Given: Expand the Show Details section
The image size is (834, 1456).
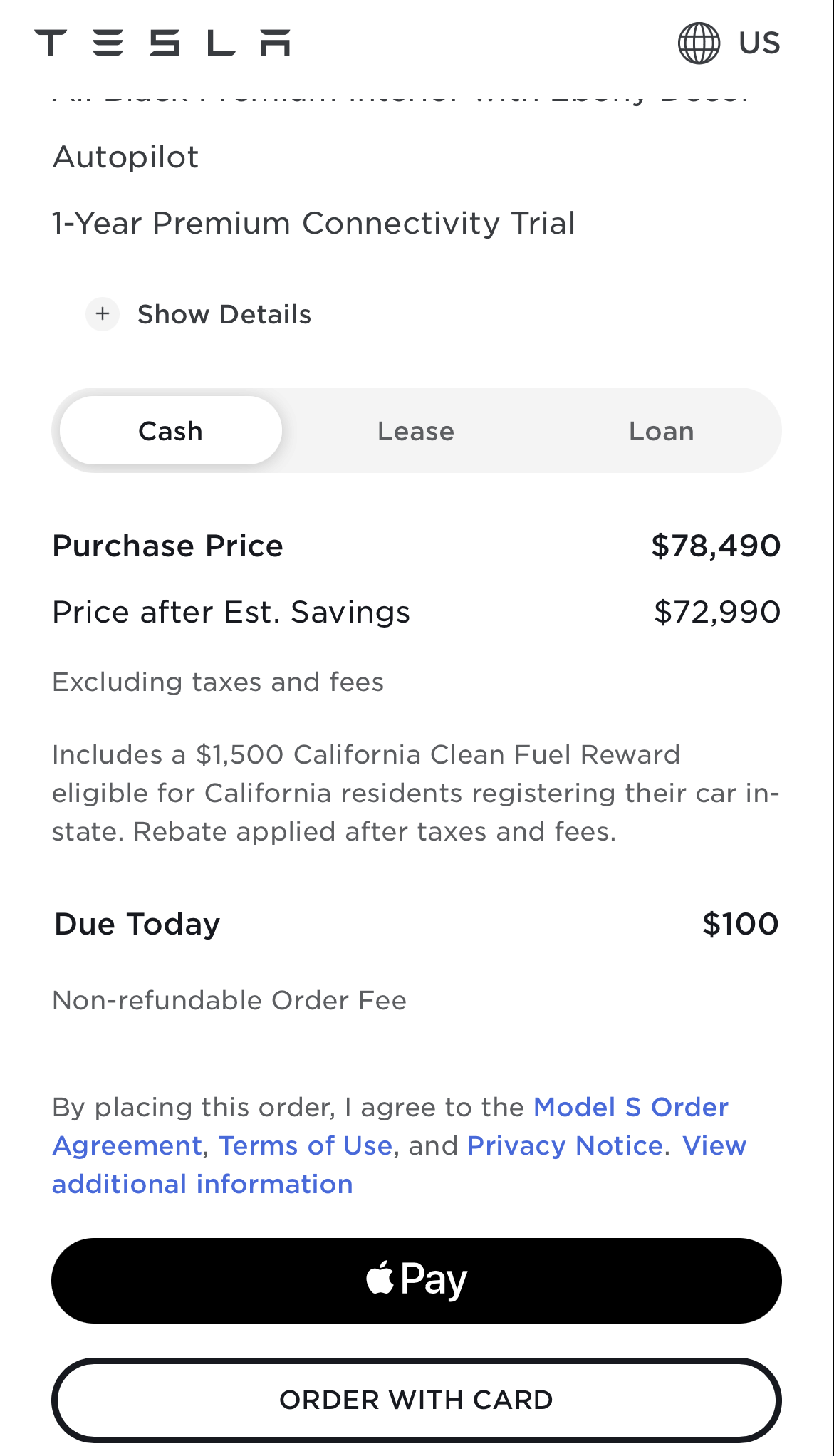Looking at the screenshot, I should [223, 314].
